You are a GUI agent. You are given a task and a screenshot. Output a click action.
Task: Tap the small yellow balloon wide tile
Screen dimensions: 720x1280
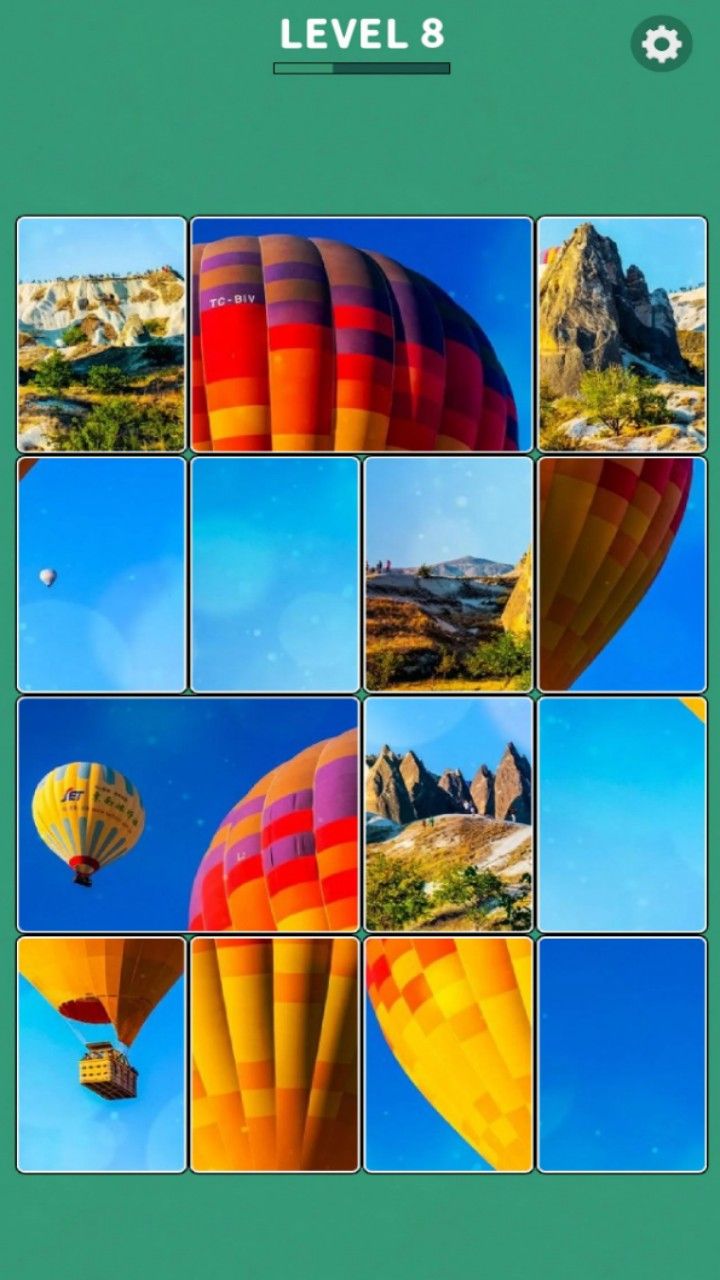point(188,814)
